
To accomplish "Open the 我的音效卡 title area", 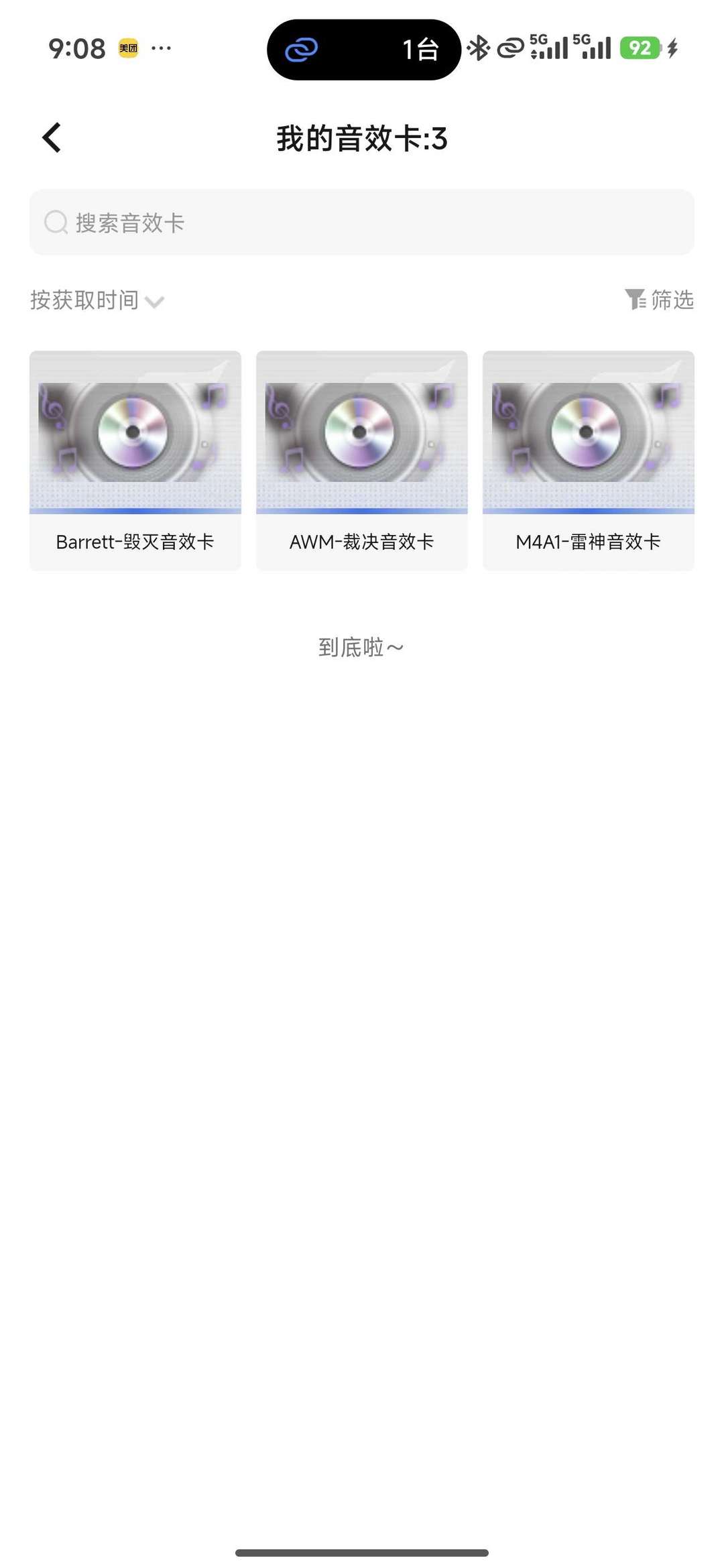I will [x=362, y=139].
